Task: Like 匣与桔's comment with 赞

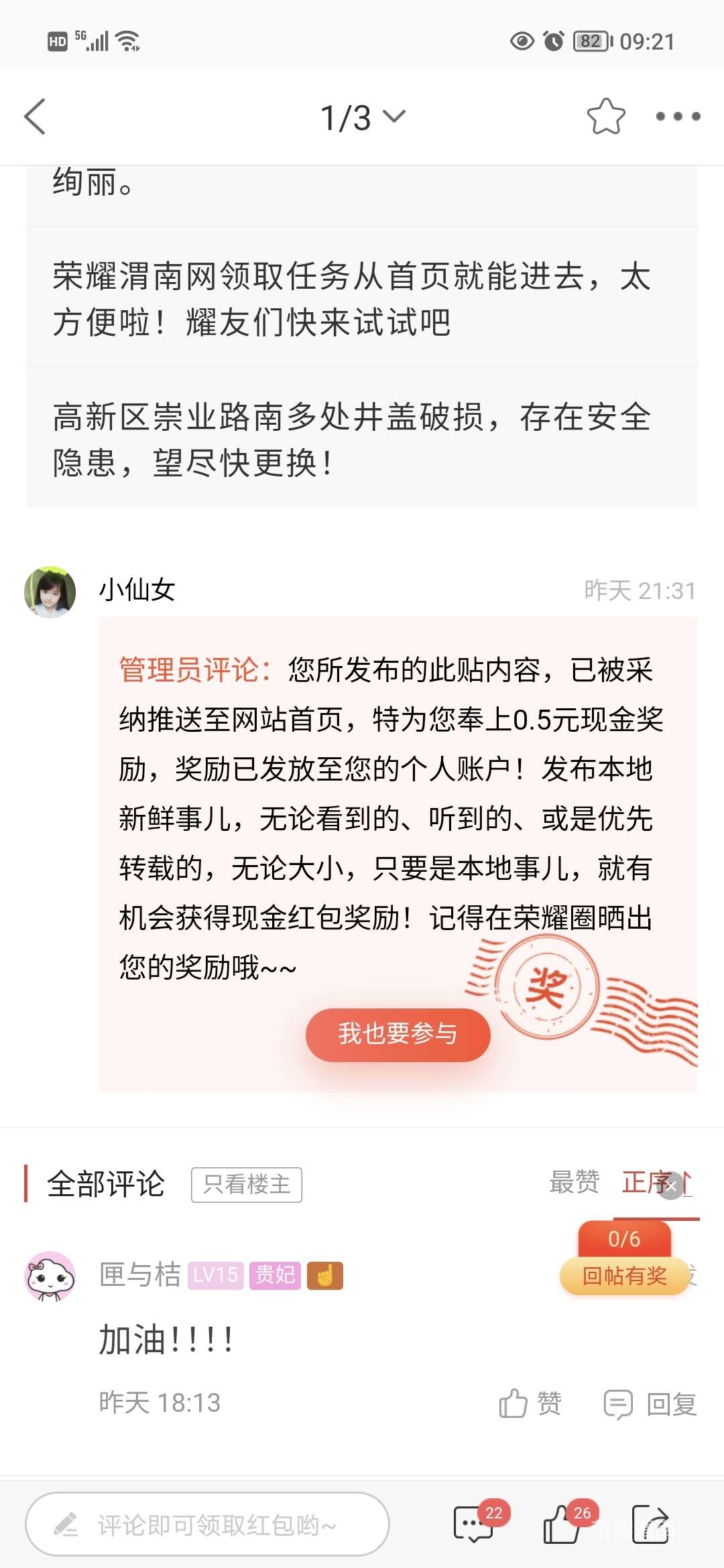Action: click(x=530, y=1402)
